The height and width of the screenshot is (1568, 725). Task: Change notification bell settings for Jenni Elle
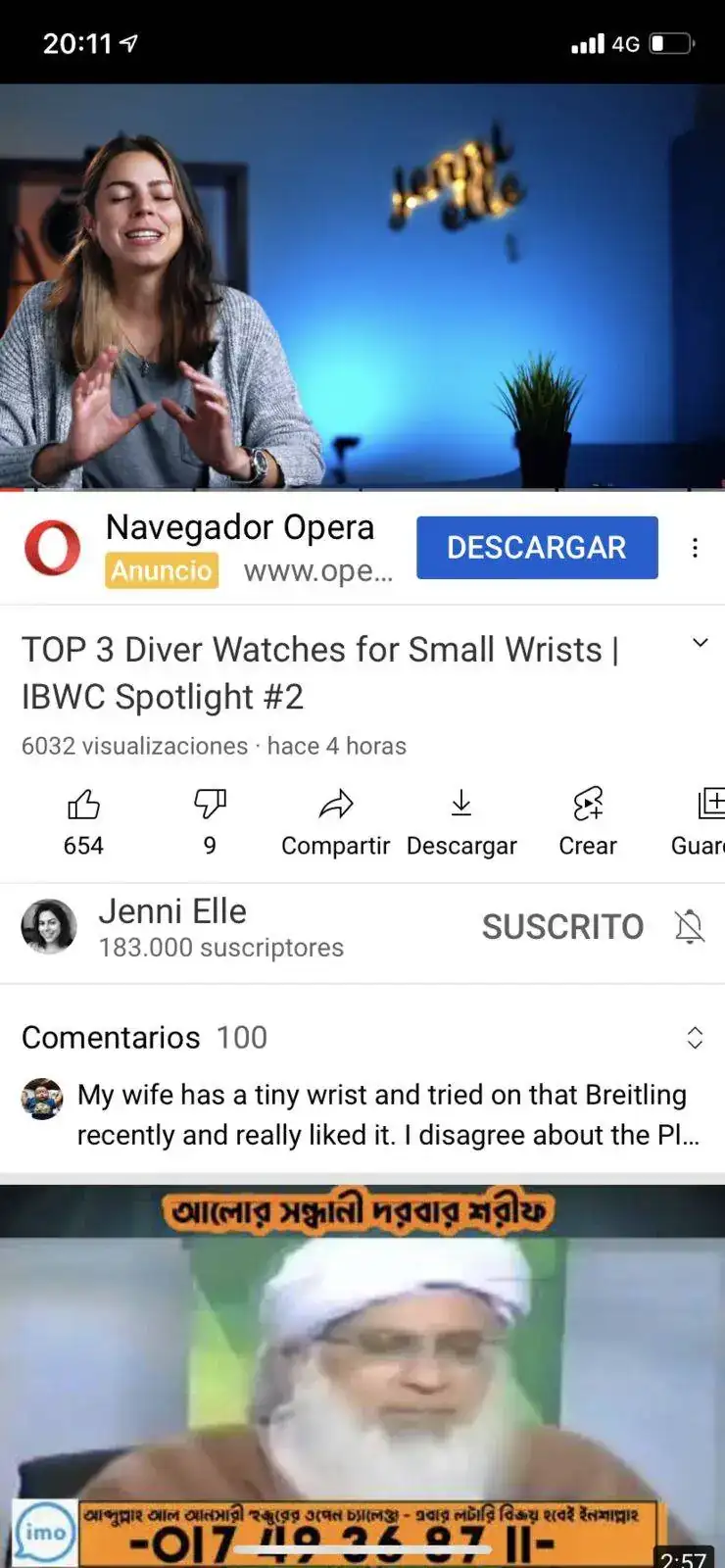pyautogui.click(x=690, y=927)
